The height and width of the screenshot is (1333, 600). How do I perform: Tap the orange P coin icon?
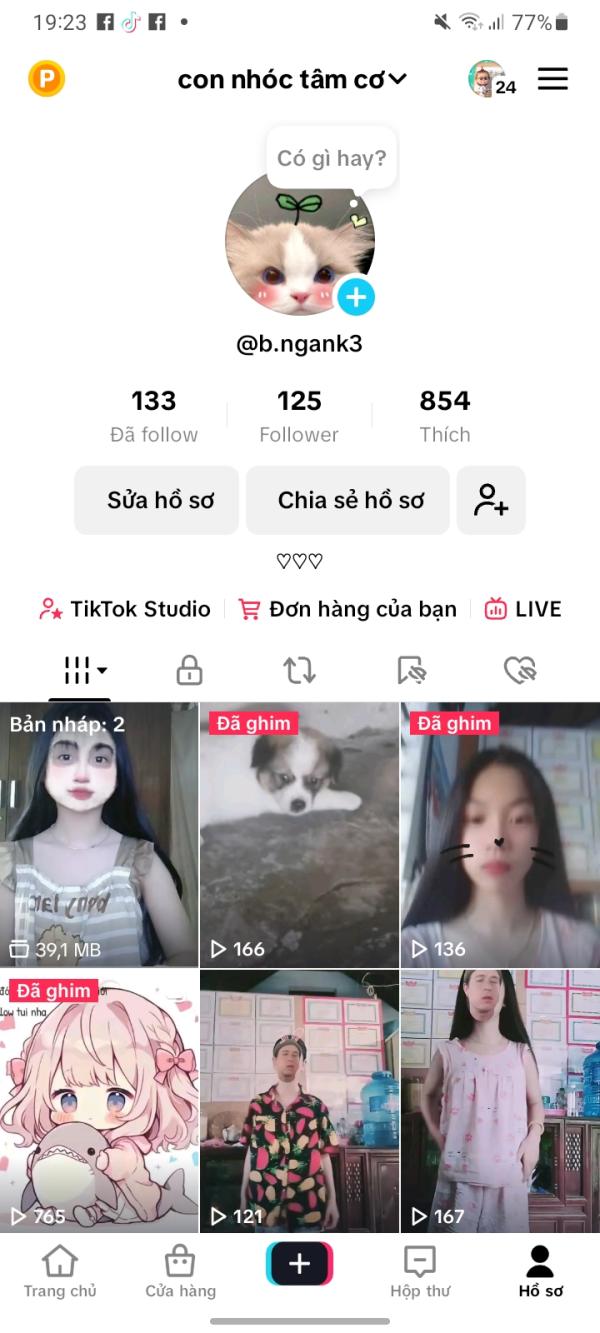coord(46,79)
